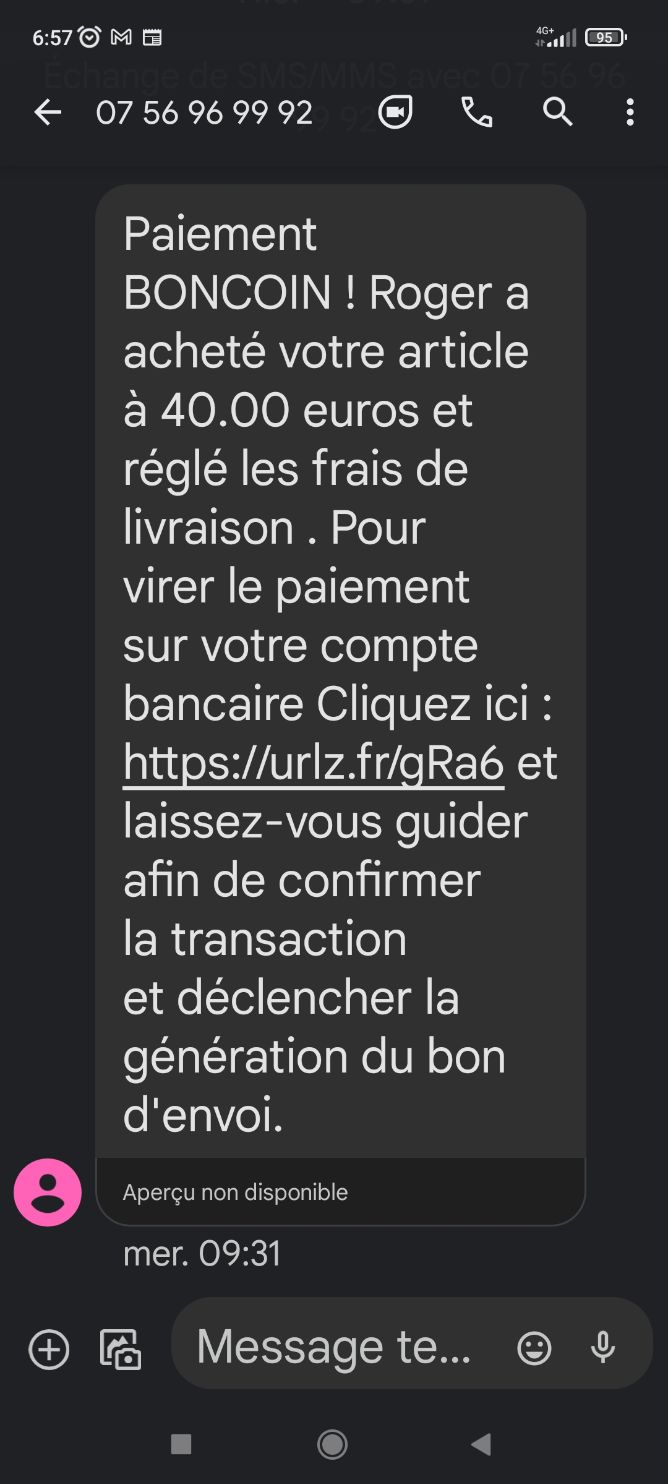The image size is (668, 1484).
Task: Start a video call with 07 56 96 99 92
Action: pos(395,113)
